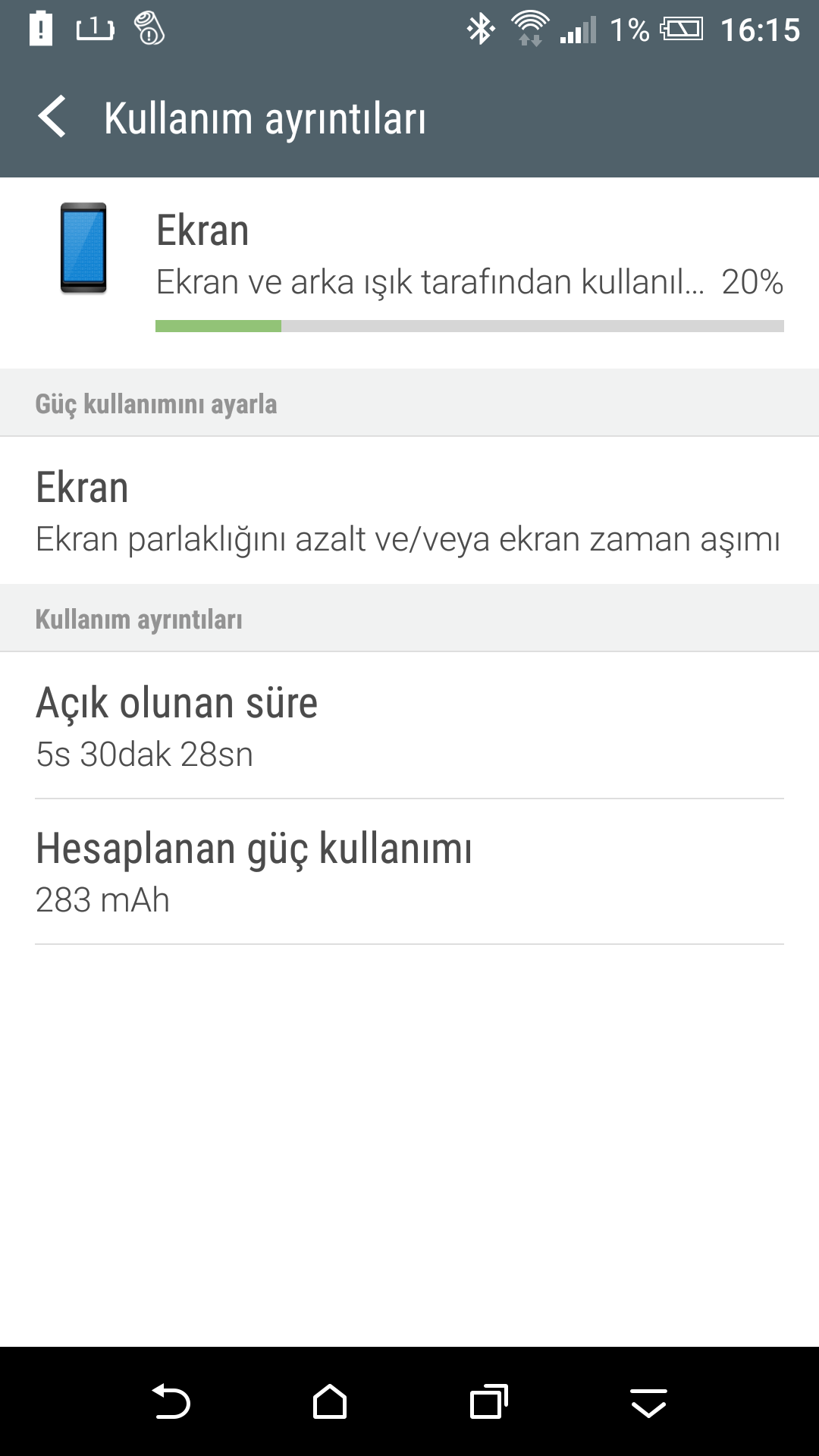
Task: Go back from Kullanım ayrıntıları
Action: 52,117
